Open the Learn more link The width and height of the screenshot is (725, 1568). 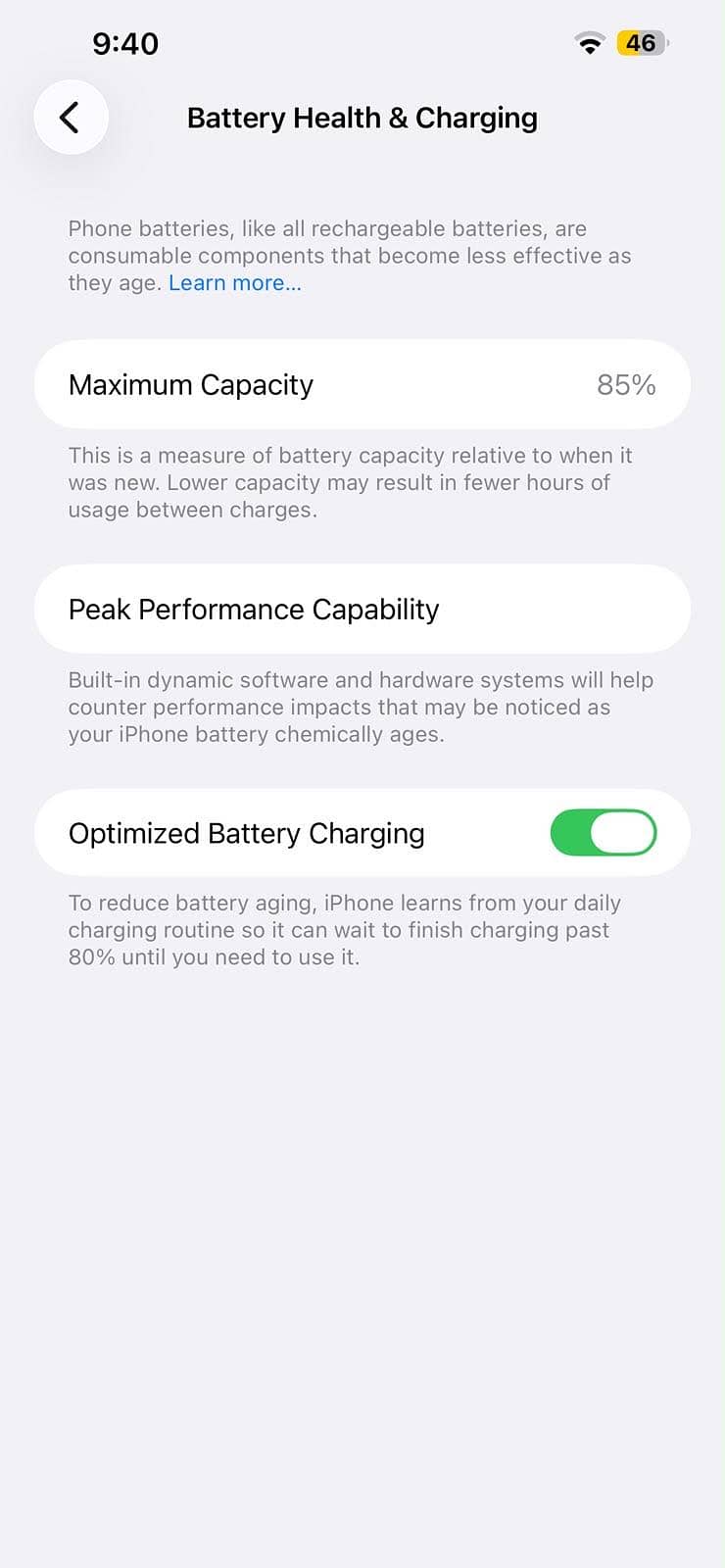pyautogui.click(x=235, y=283)
